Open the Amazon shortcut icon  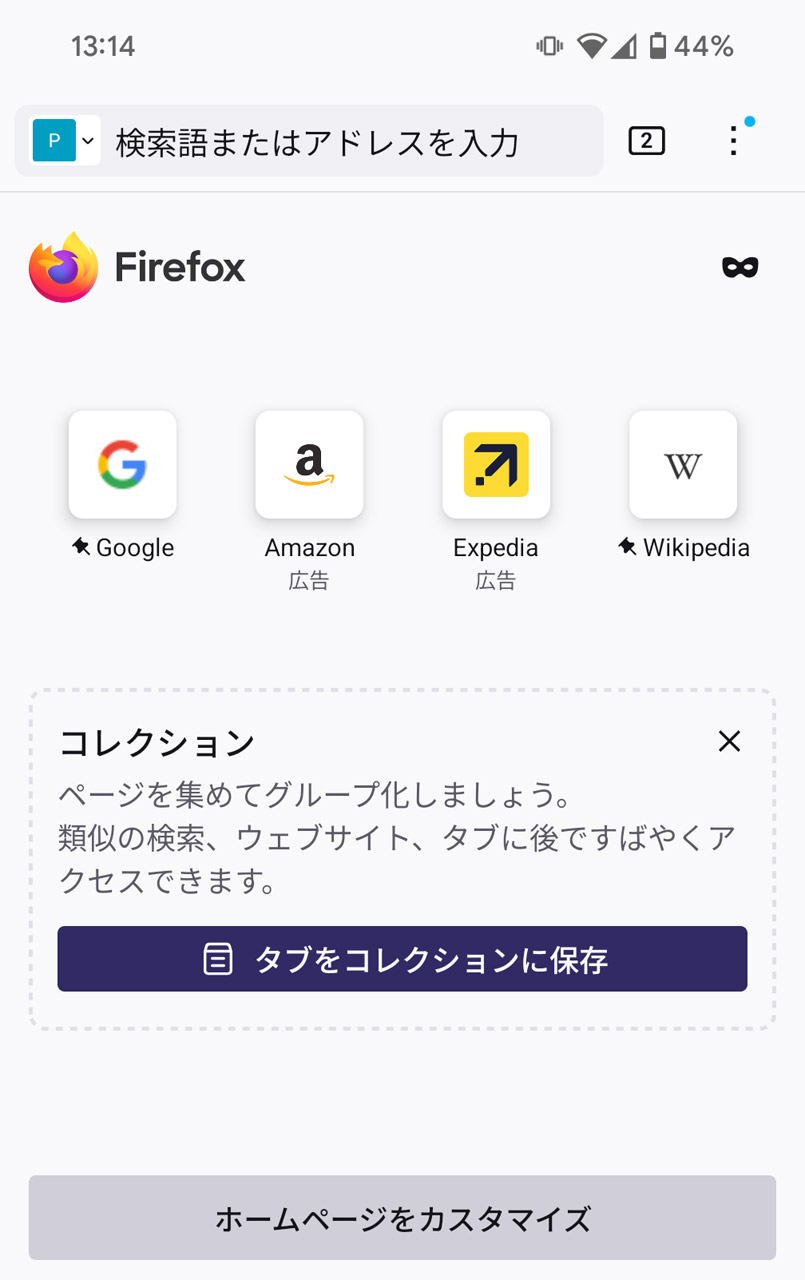coord(309,464)
